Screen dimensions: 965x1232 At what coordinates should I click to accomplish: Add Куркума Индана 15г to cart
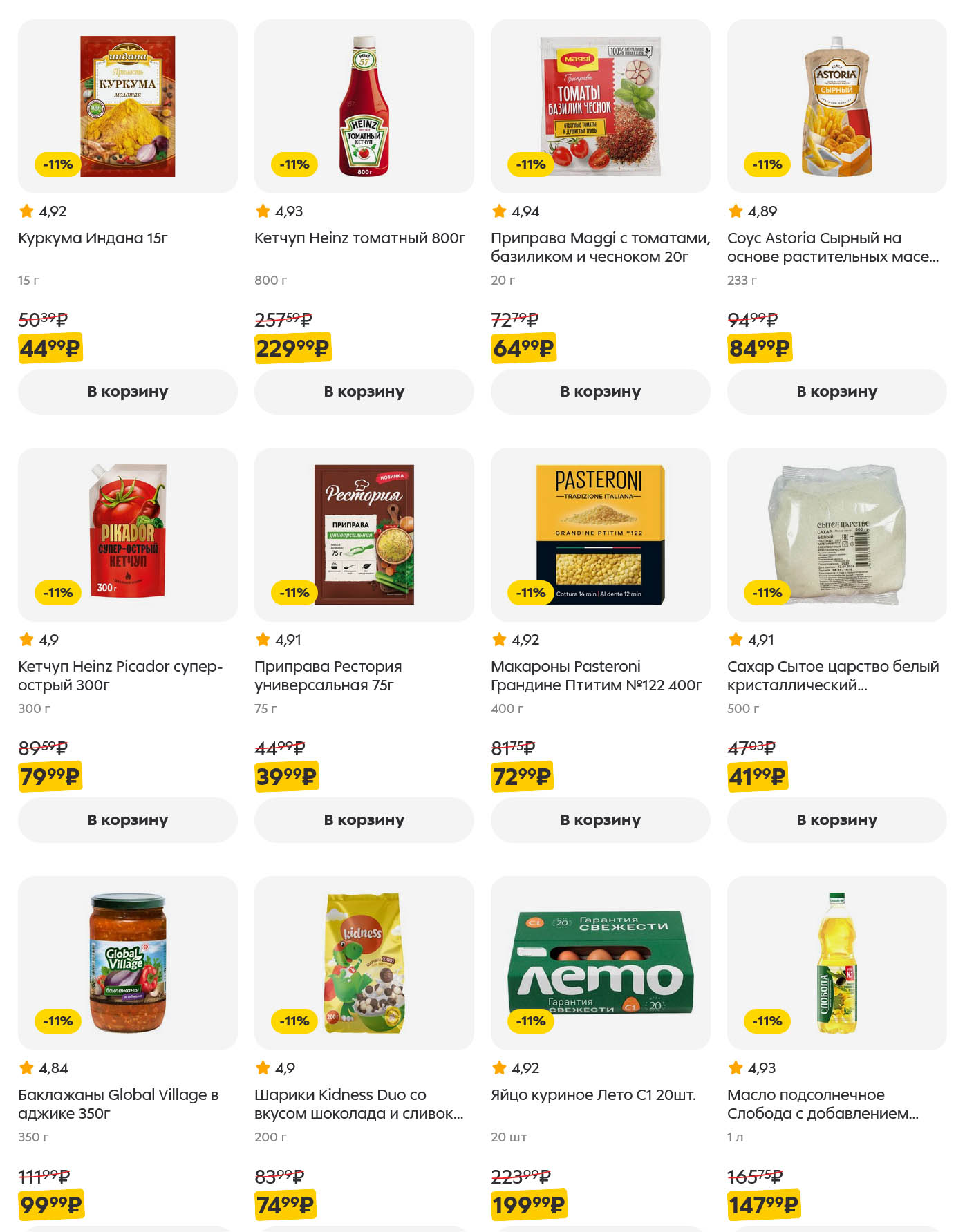tap(127, 392)
